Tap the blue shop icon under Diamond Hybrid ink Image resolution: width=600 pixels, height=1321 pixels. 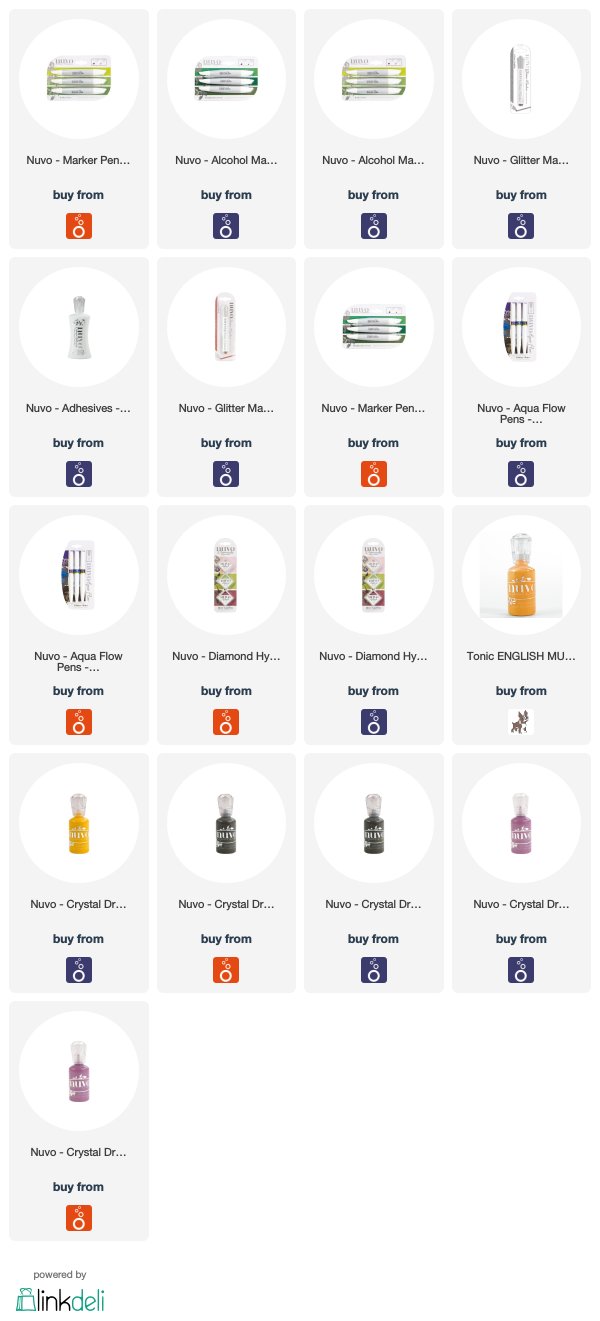tap(373, 721)
